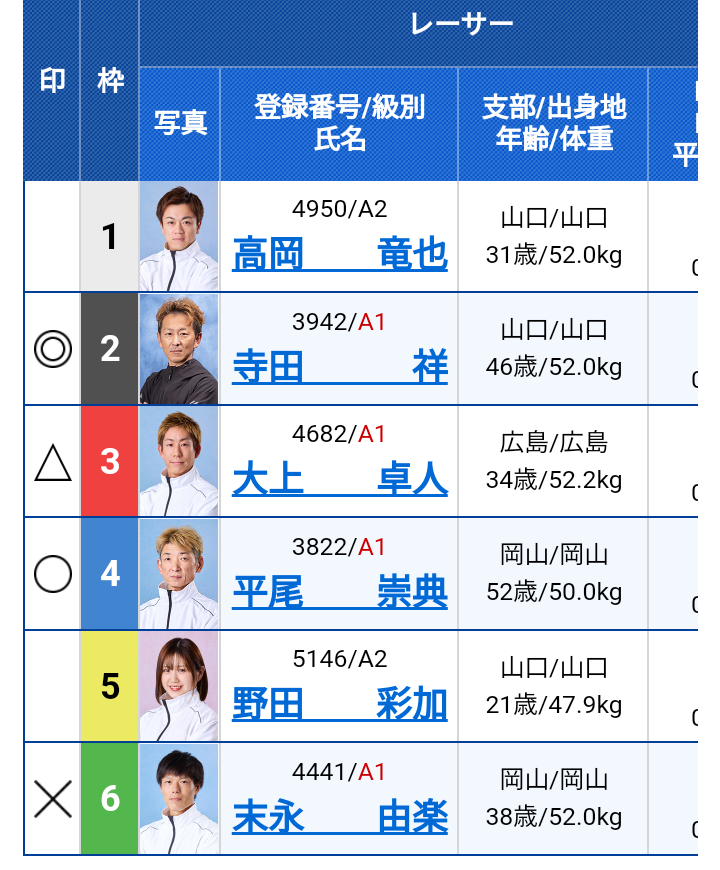Open racer profile link 高岡 竜也

pyautogui.click(x=340, y=255)
